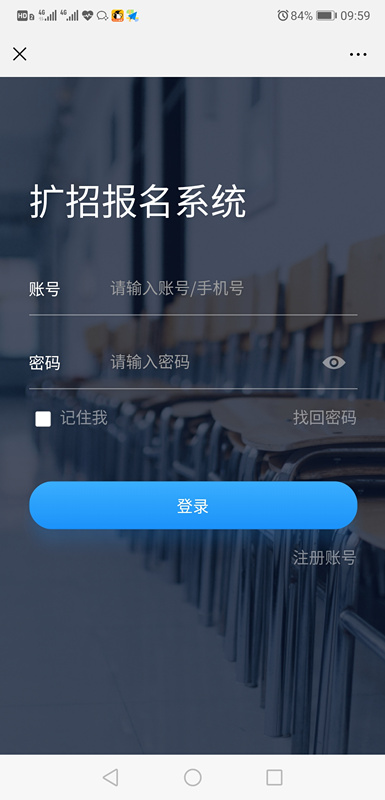
Task: Open 注册账号 to register an account
Action: [x=324, y=558]
